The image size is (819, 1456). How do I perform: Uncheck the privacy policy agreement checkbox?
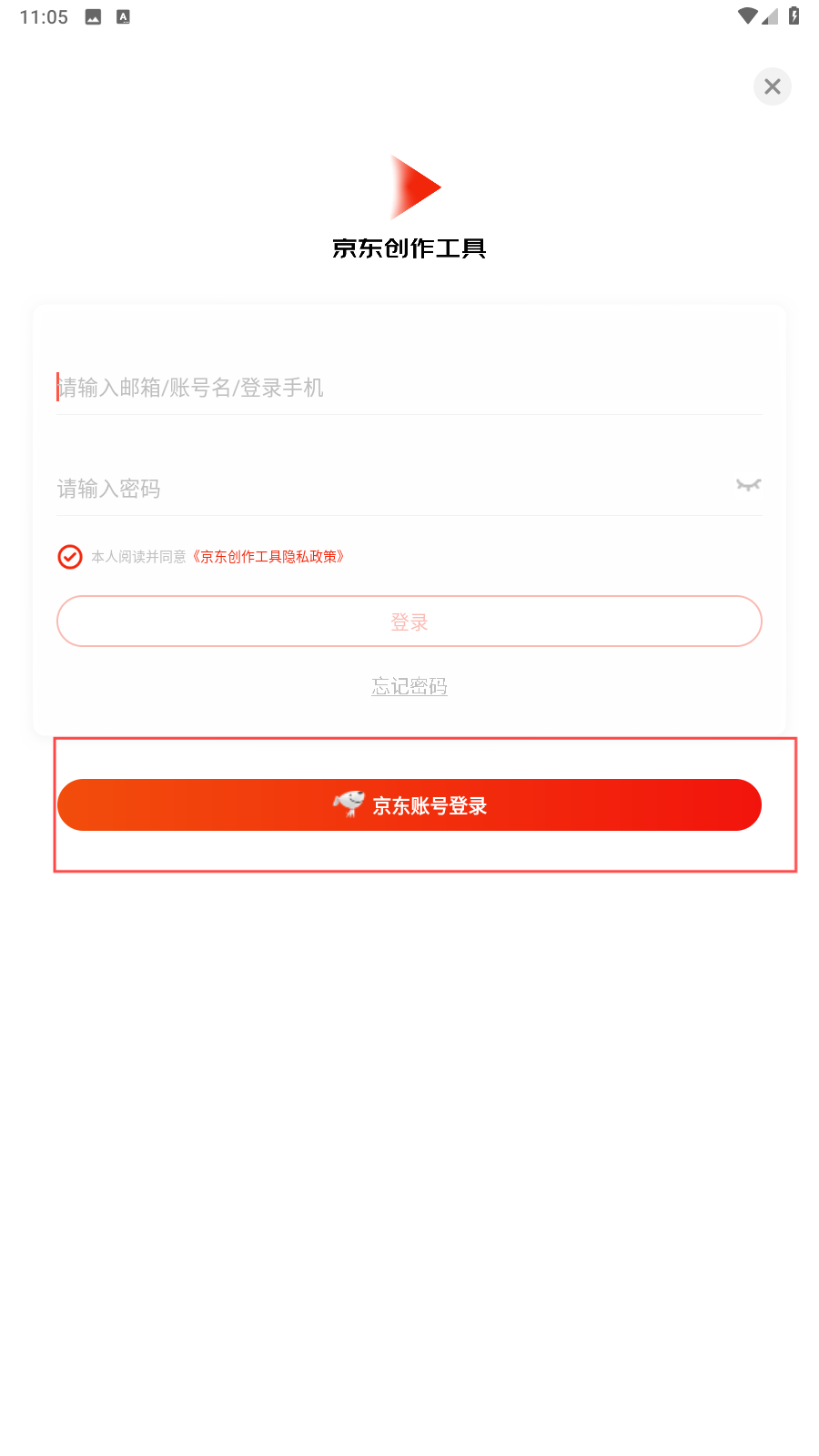point(70,557)
